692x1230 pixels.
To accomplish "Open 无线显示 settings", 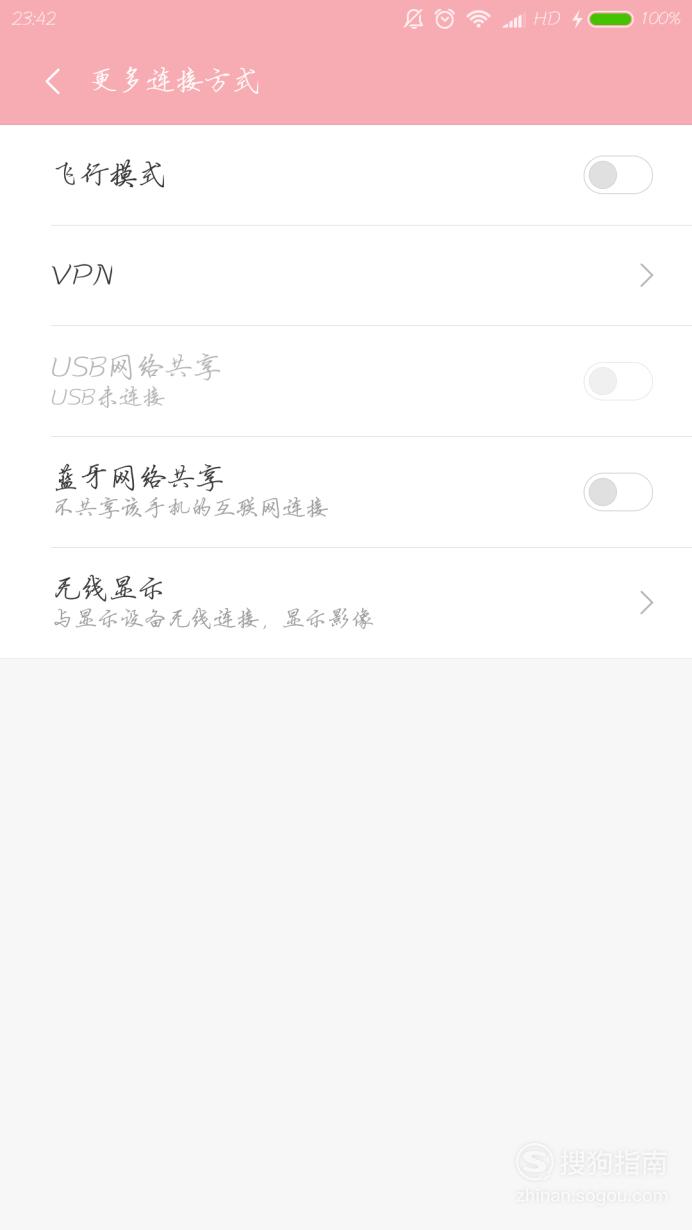I will [x=346, y=603].
